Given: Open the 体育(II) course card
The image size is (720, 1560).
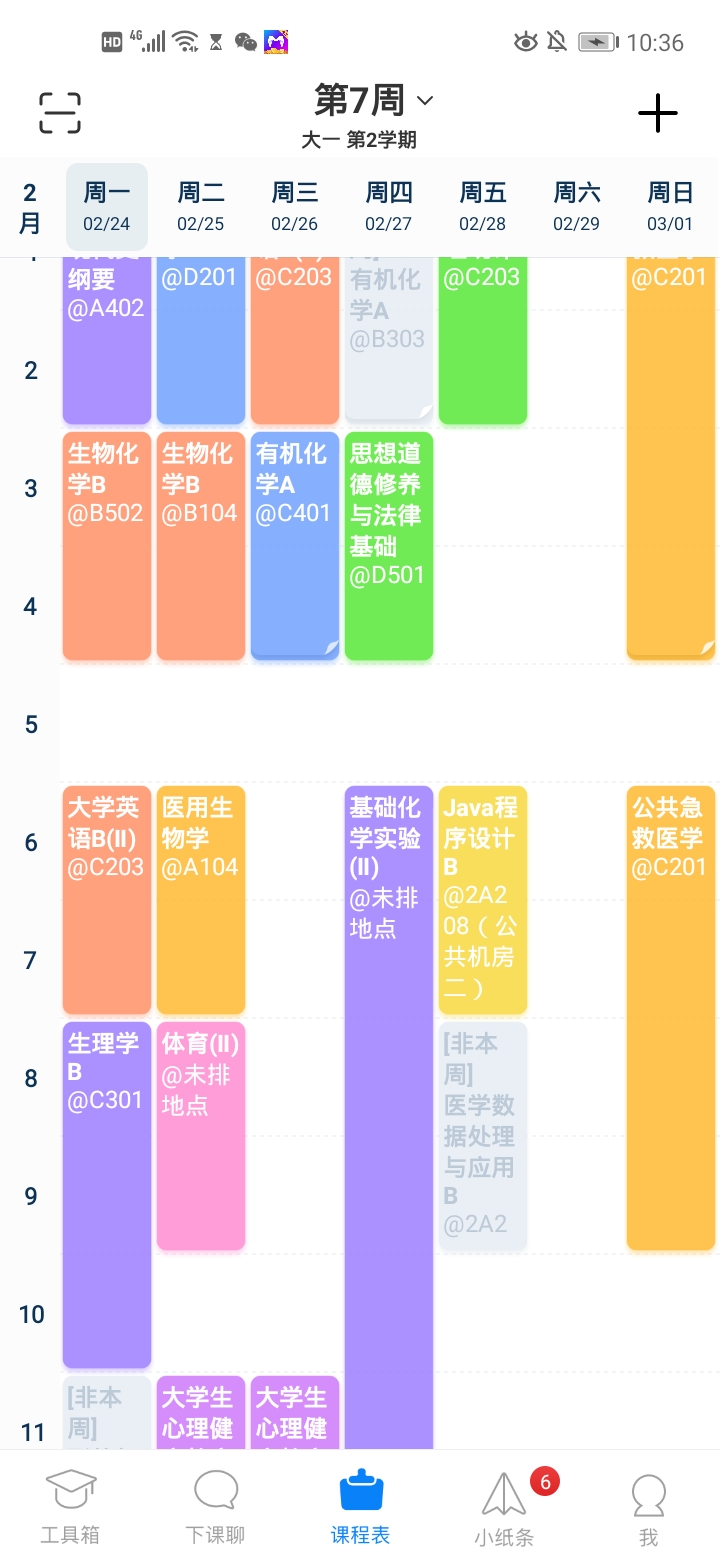Looking at the screenshot, I should click(201, 1135).
